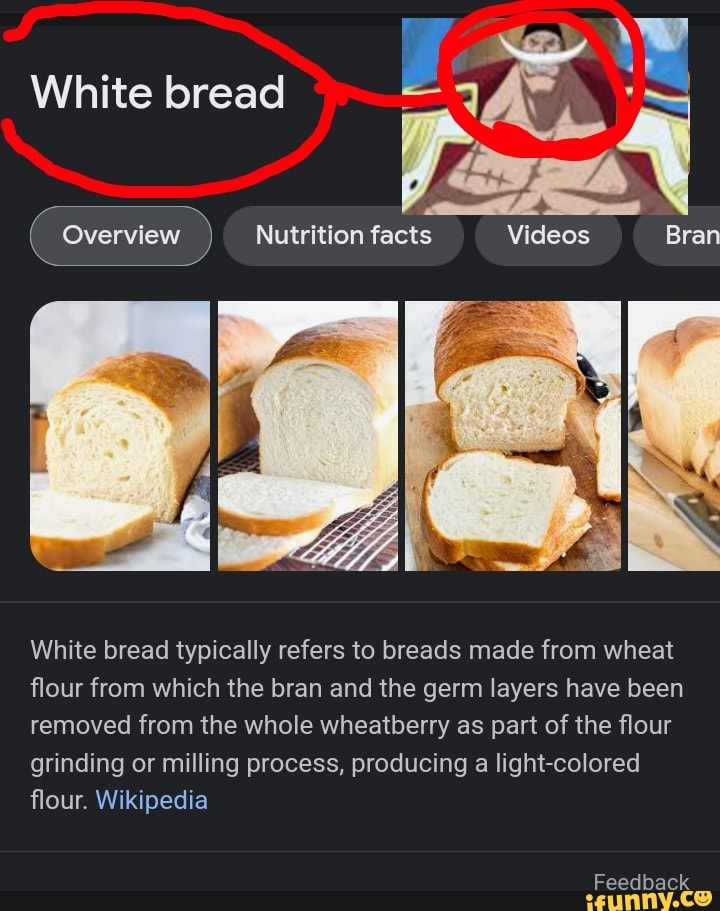Open the Overview tab chip
This screenshot has height=911, width=720.
[x=120, y=236]
